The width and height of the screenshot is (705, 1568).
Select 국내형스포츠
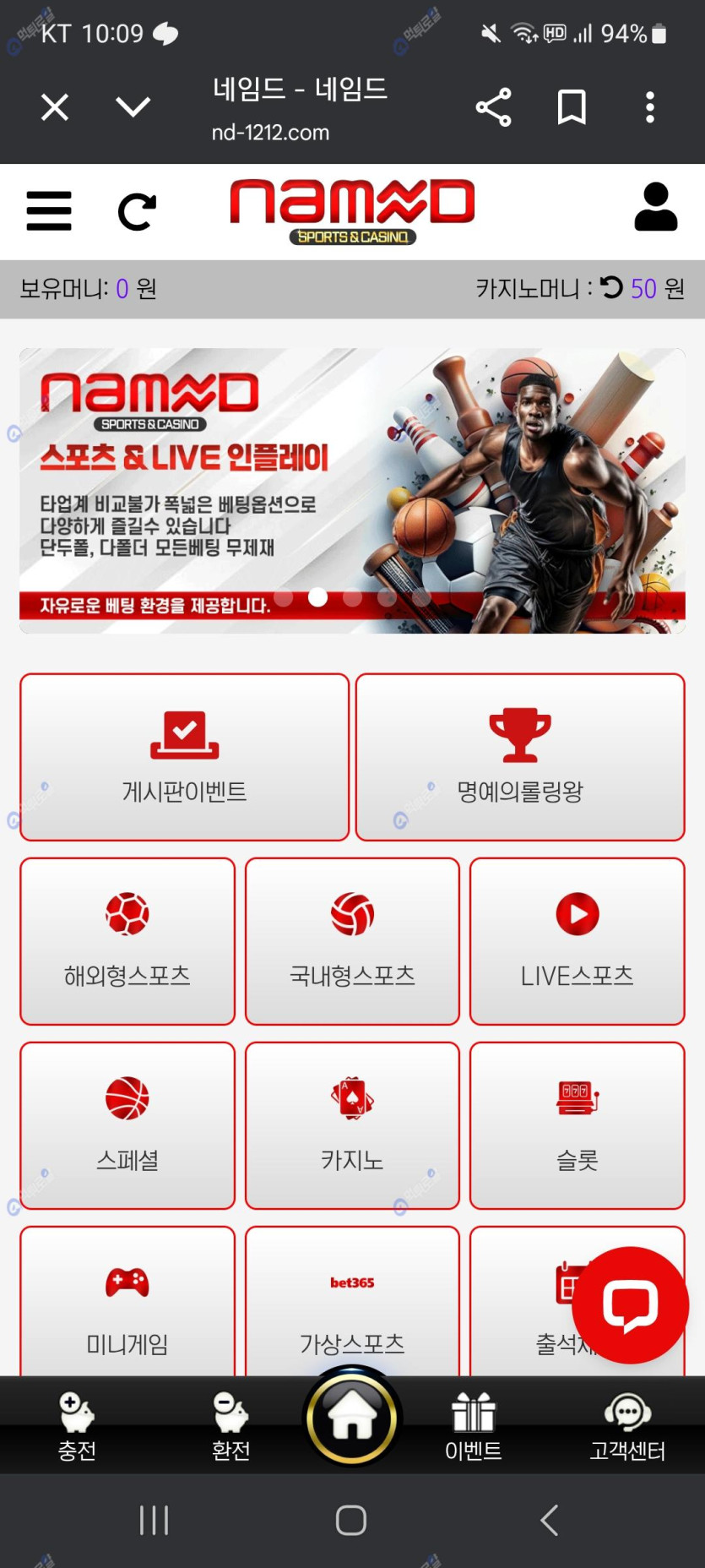(x=352, y=941)
